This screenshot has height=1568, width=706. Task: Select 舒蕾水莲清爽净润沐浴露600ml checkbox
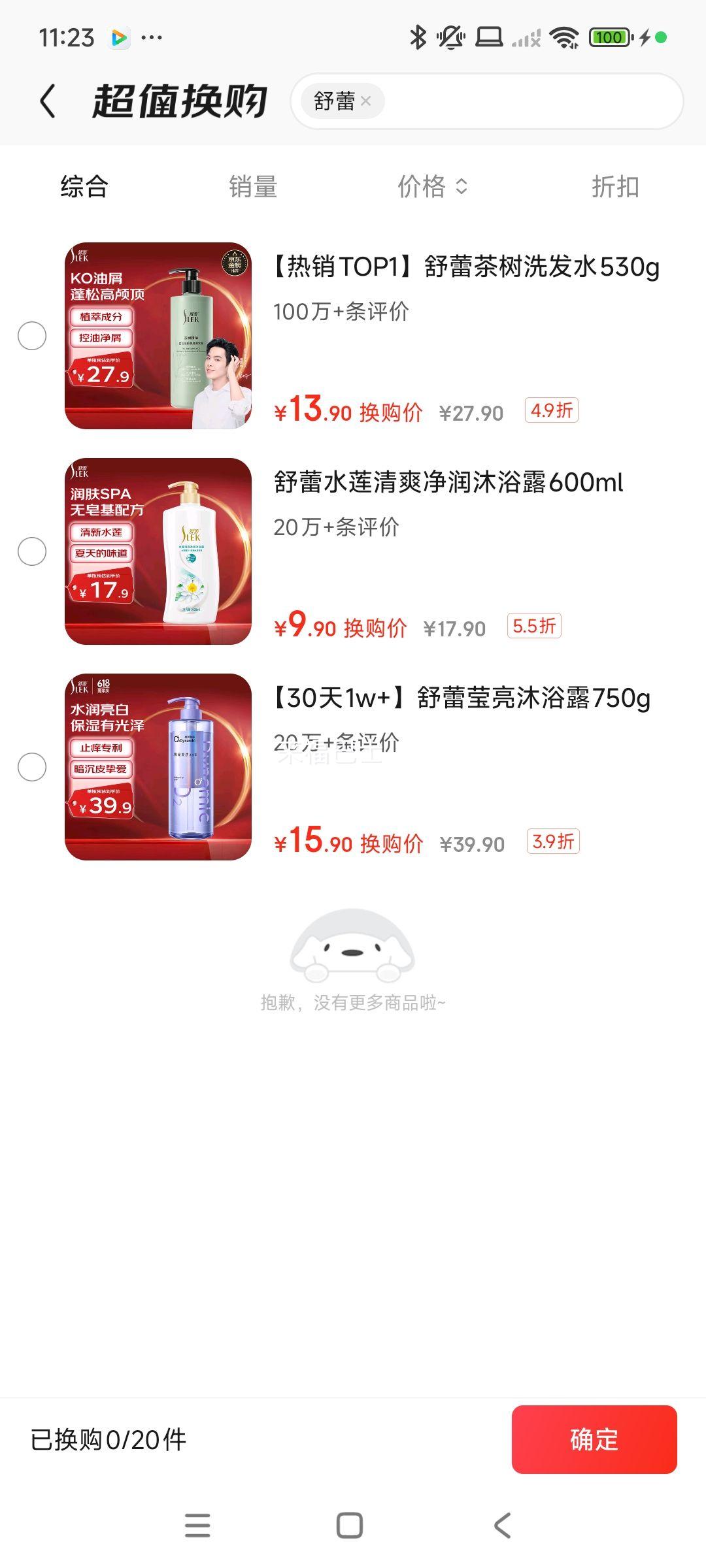coord(32,551)
